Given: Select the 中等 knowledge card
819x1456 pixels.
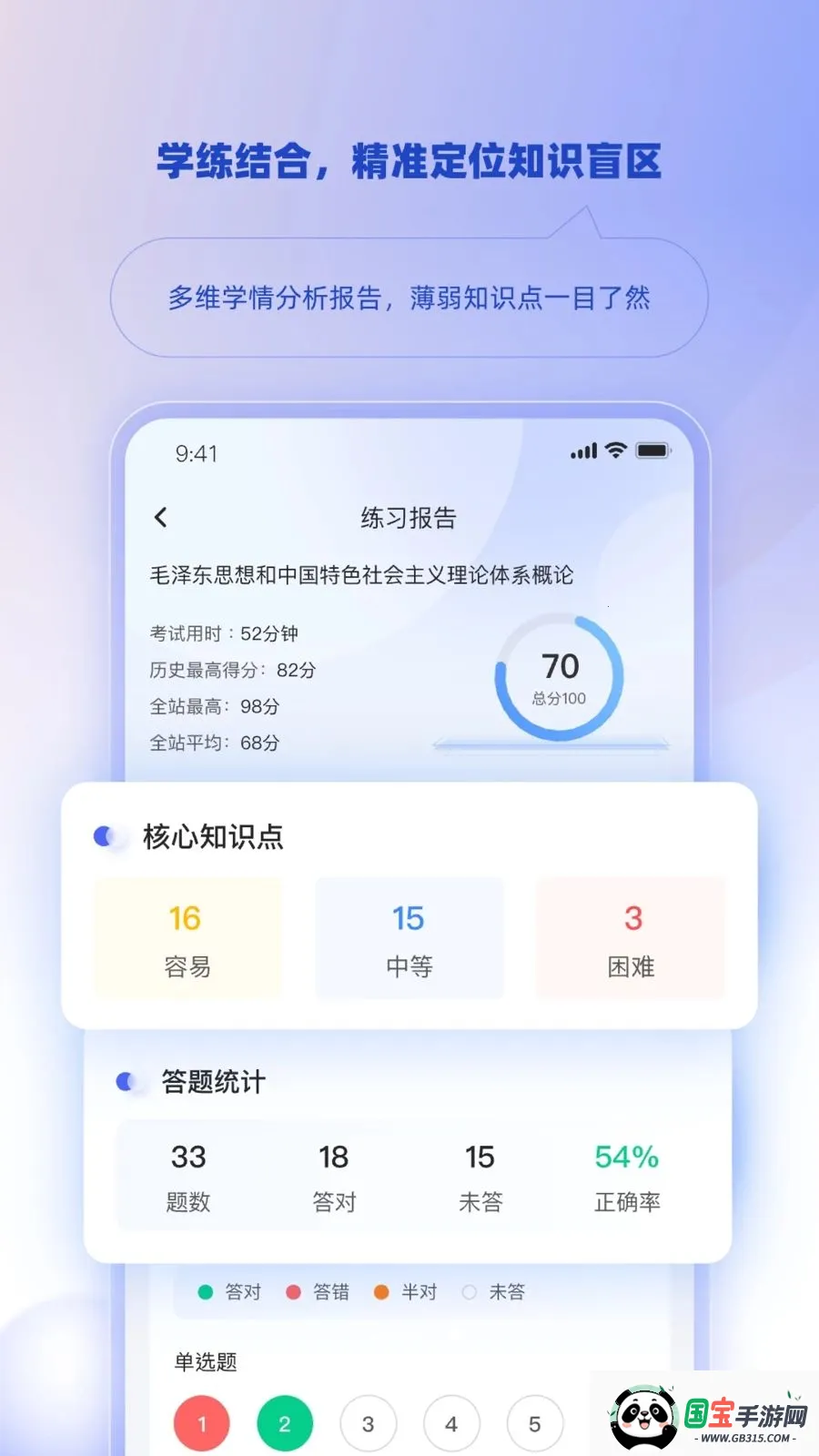Looking at the screenshot, I should 409,938.
